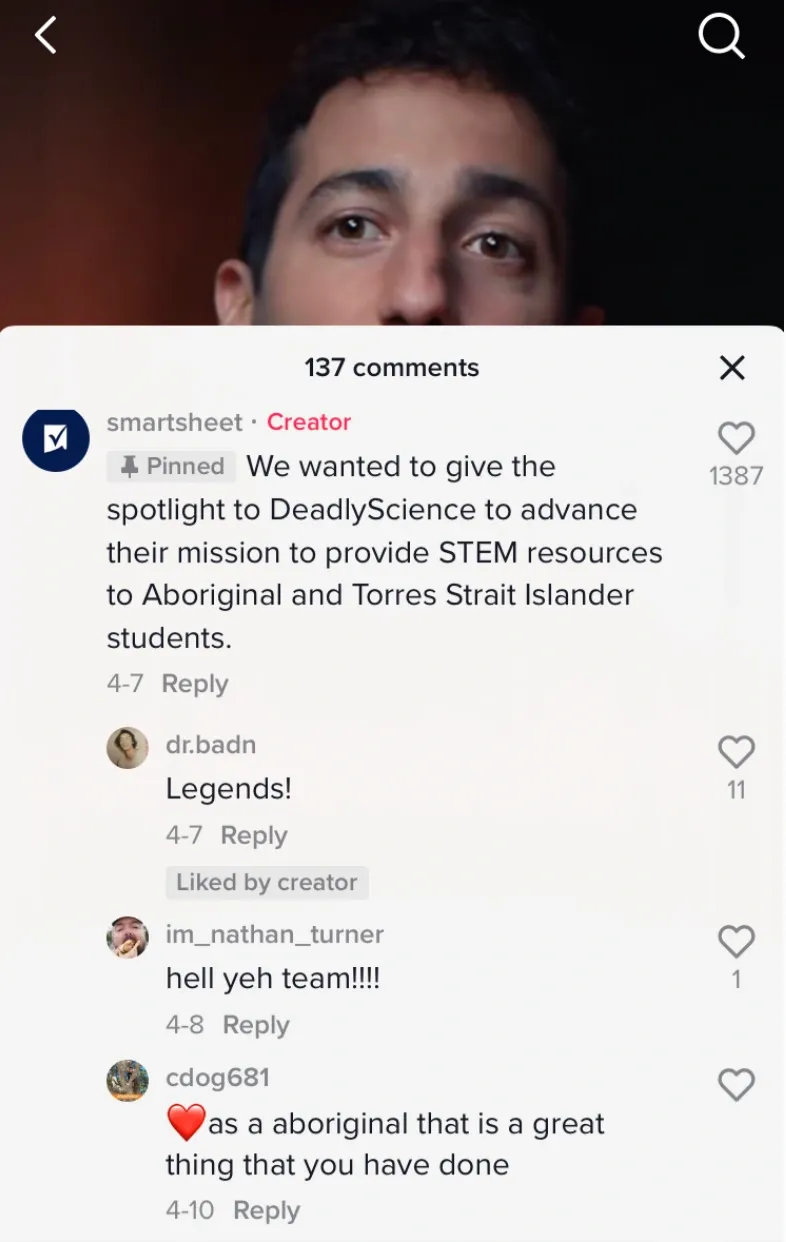Like the pinned smartsheet comment
The height and width of the screenshot is (1242, 786).
(x=736, y=438)
